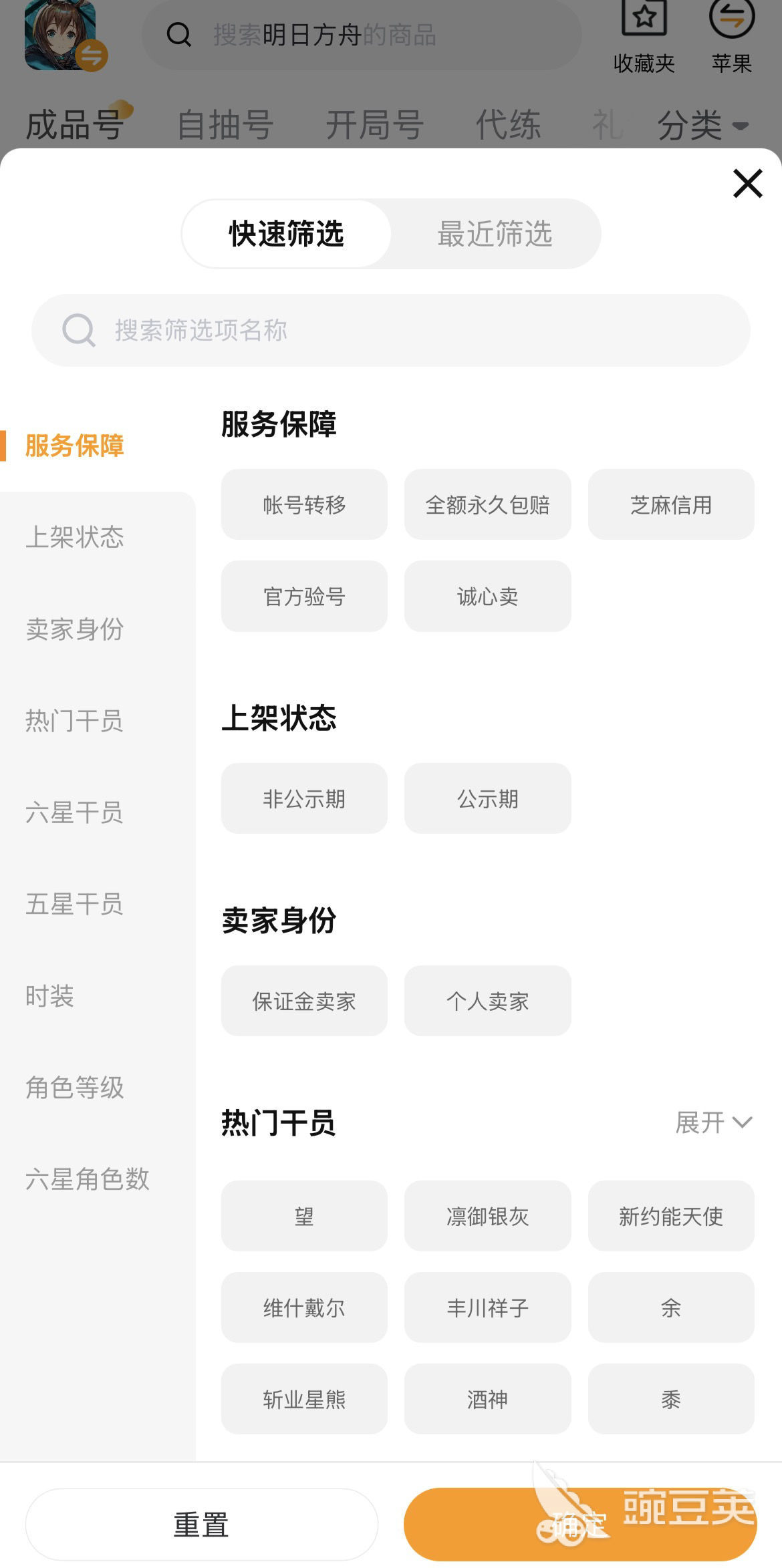This screenshot has width=782, height=1568.
Task: Choose the 全额永久包赔 chip
Action: (487, 504)
